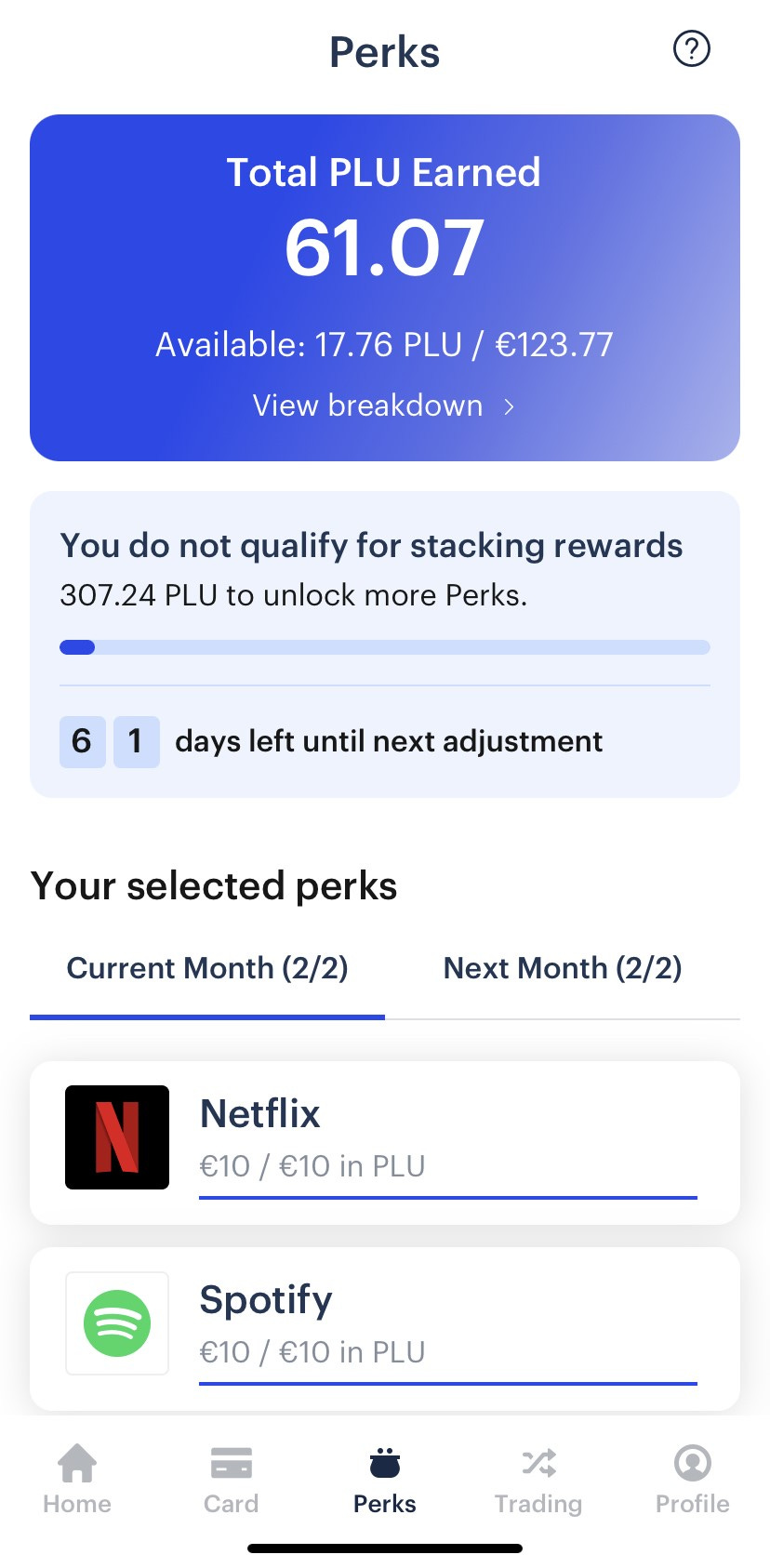
Task: Go to the Profile tab
Action: 693,1480
